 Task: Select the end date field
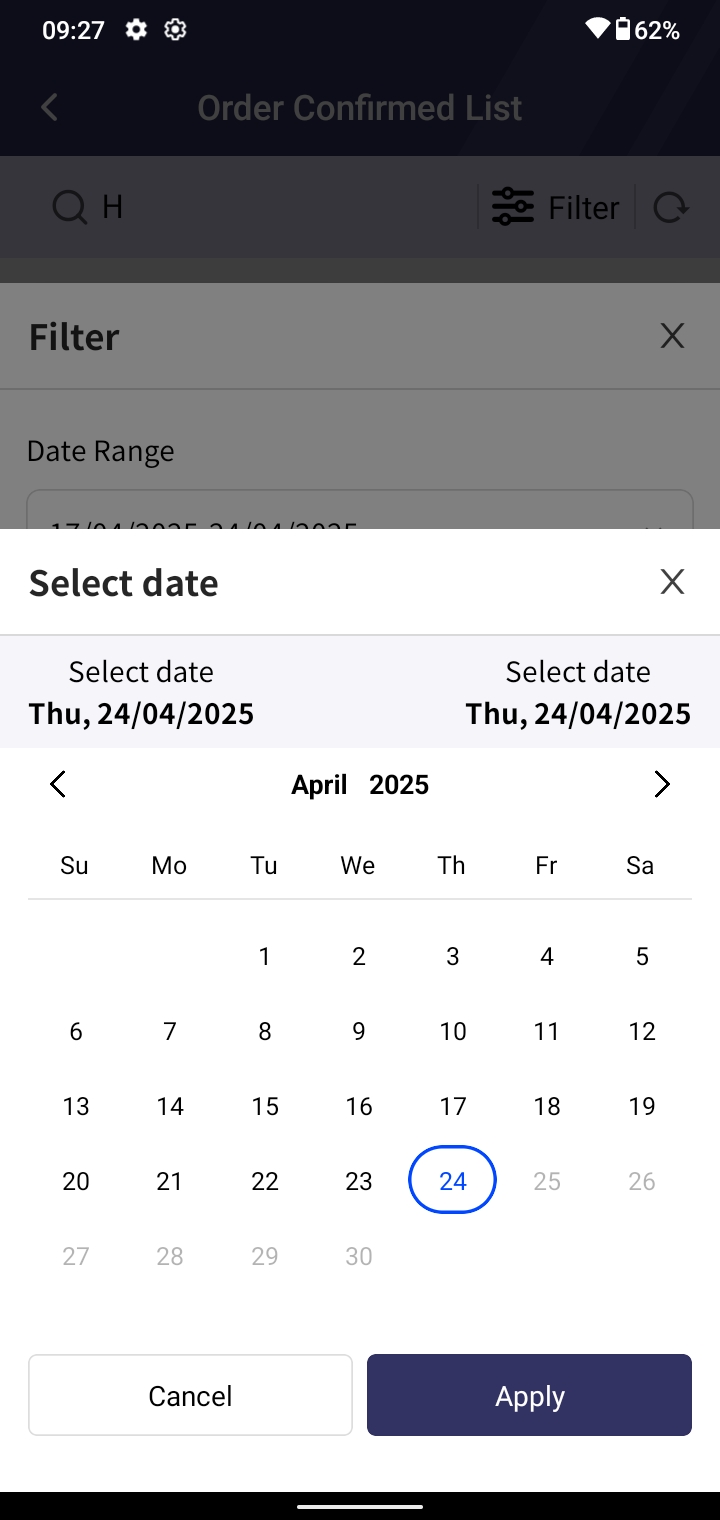578,692
